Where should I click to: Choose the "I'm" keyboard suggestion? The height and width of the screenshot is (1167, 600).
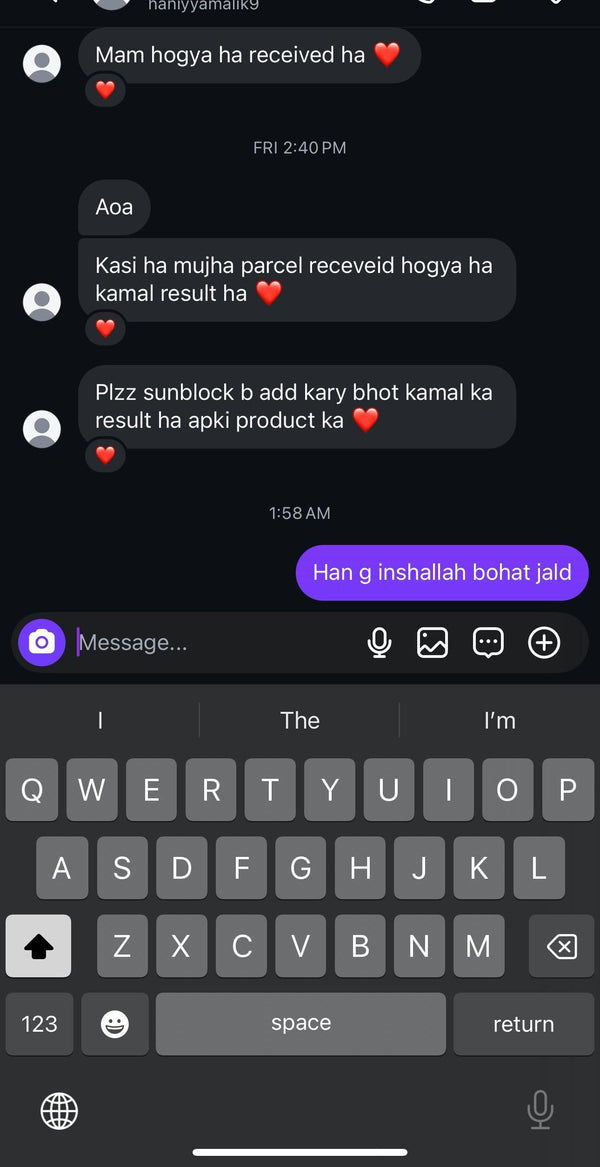[499, 720]
